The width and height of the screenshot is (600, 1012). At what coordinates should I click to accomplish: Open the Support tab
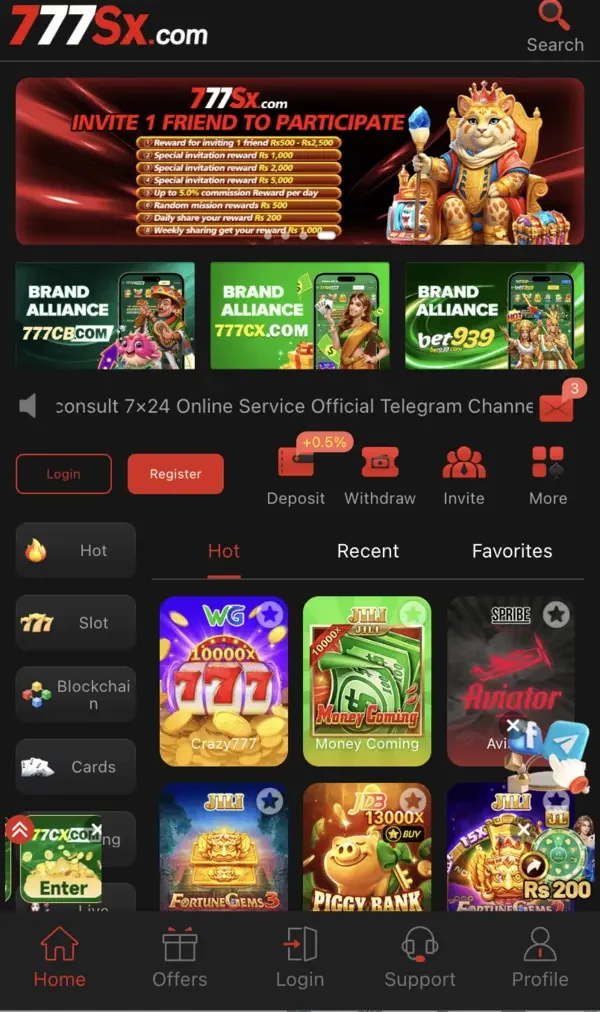click(x=419, y=957)
